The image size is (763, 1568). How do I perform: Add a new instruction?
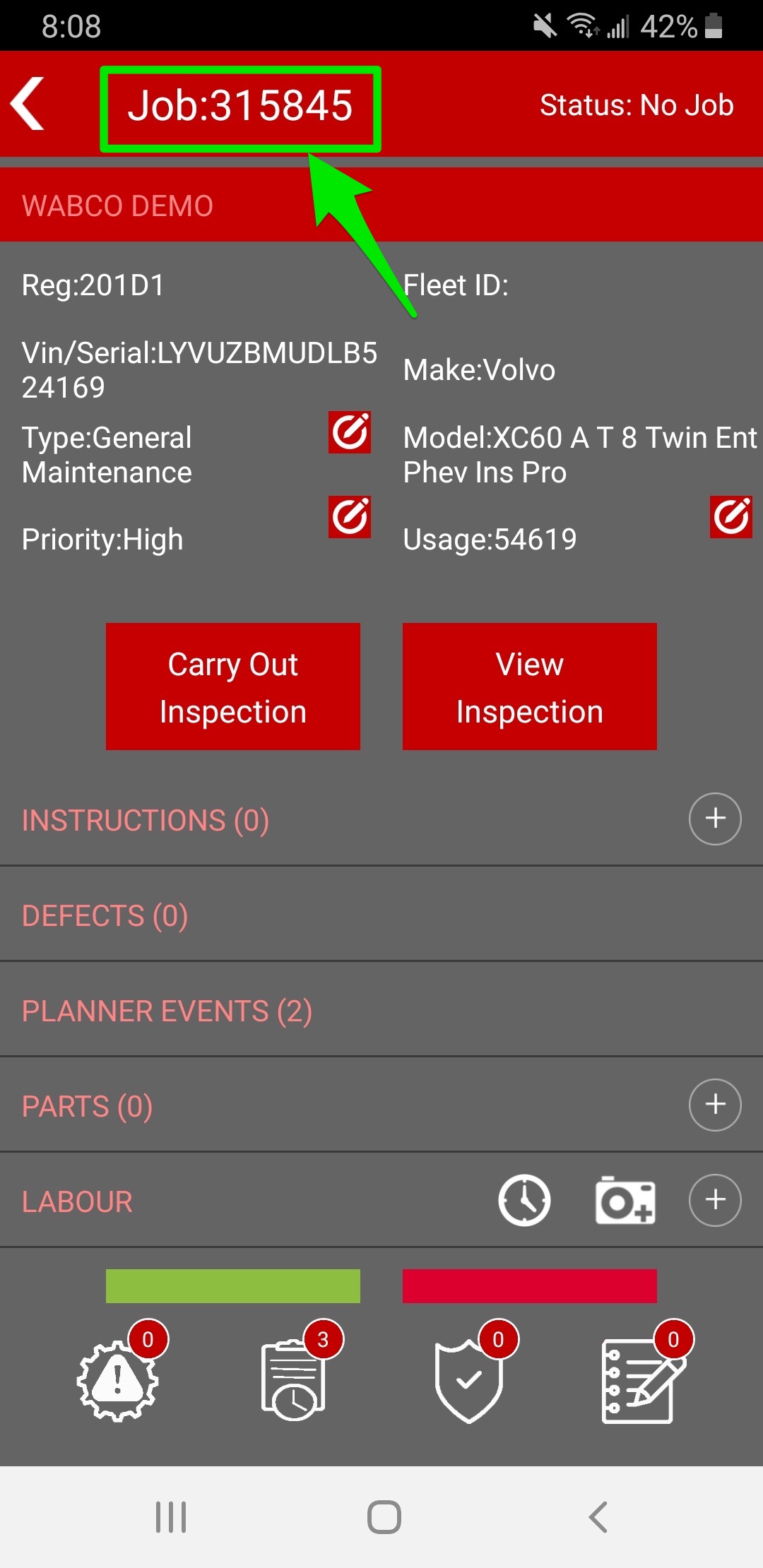coord(715,819)
